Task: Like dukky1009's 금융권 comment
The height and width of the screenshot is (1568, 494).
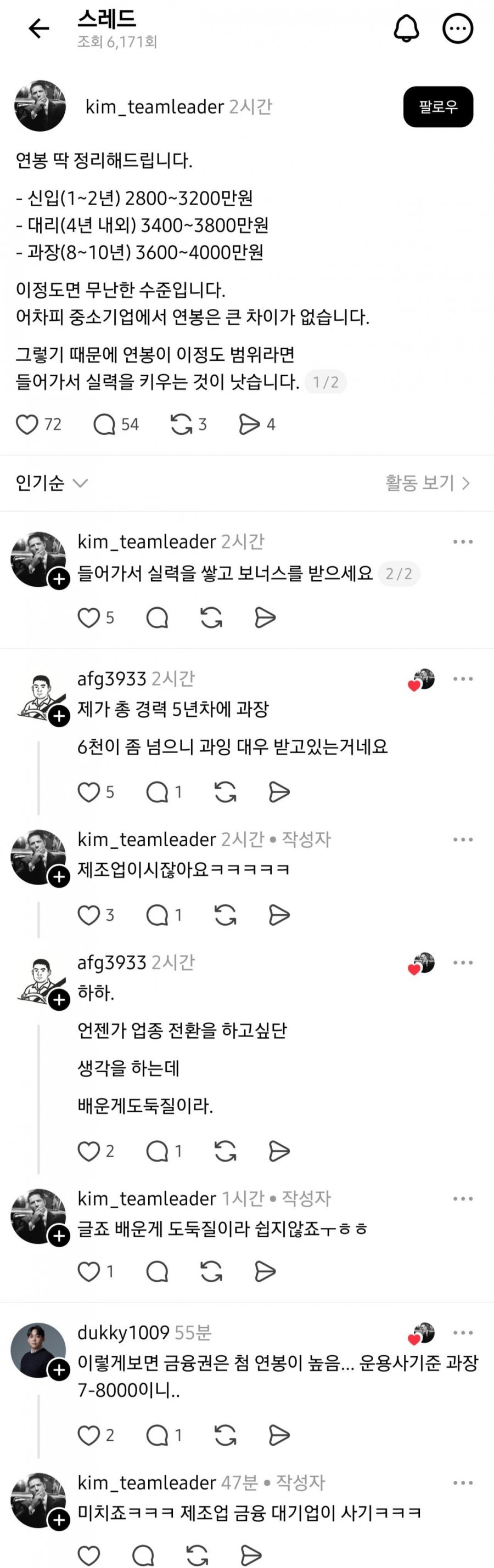Action: [89, 1436]
